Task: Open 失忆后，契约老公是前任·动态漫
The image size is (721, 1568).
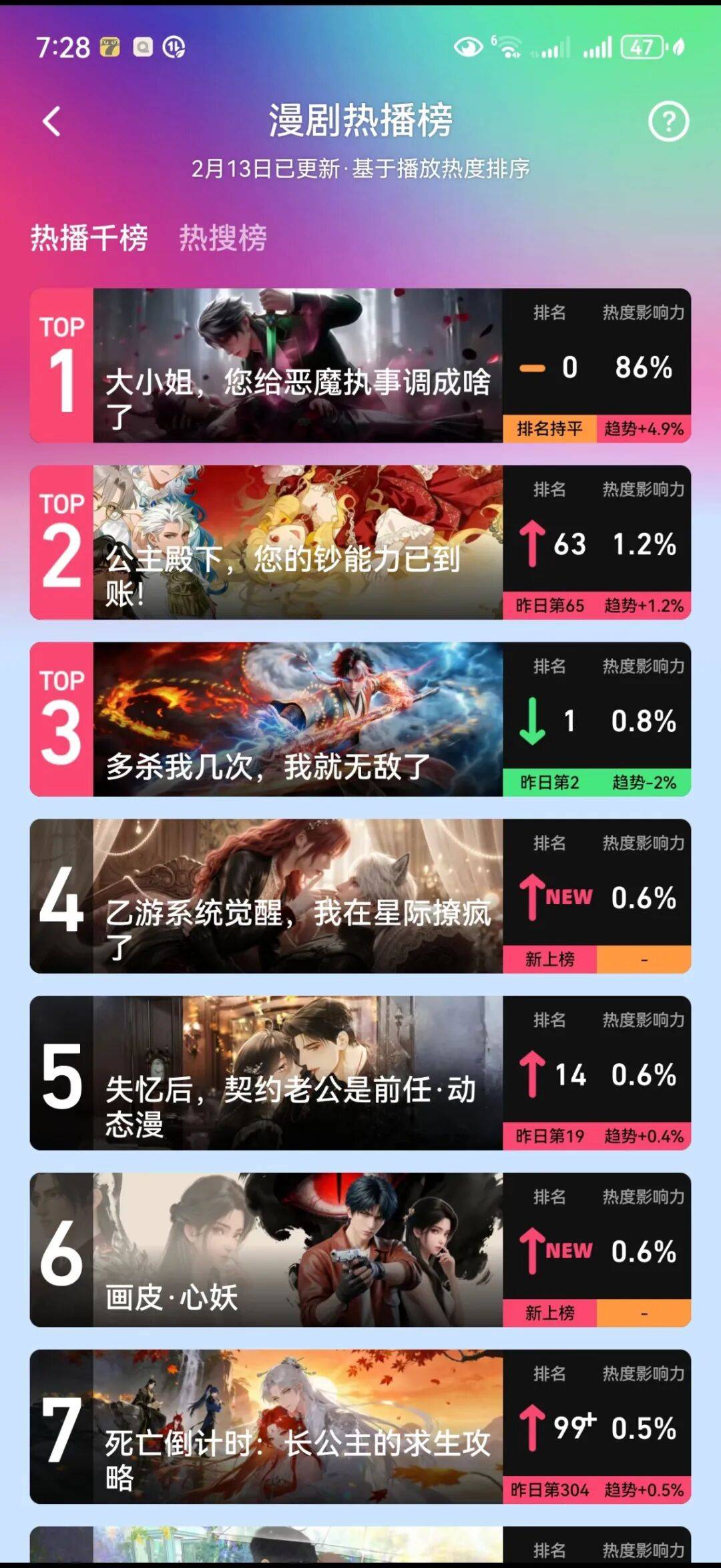Action: pos(297,1073)
